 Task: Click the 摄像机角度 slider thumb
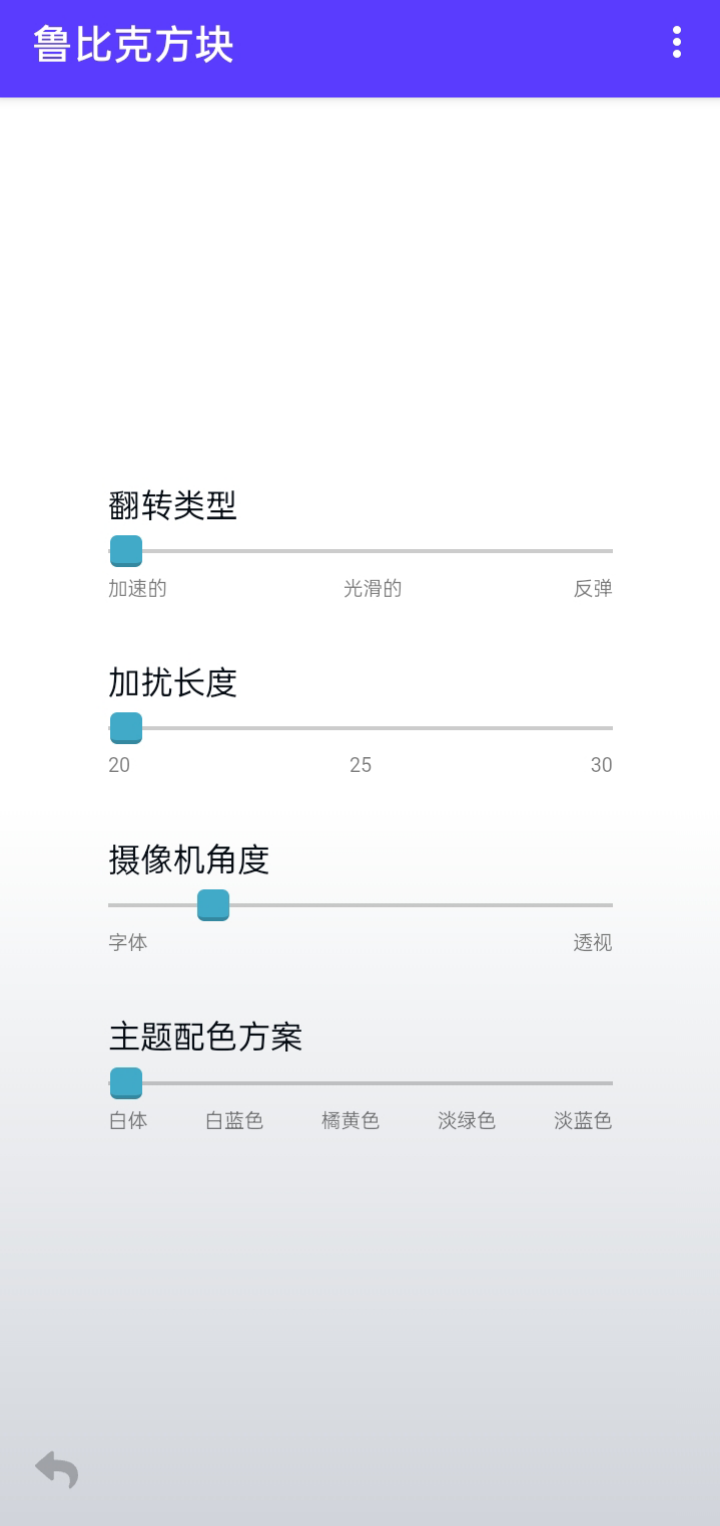click(213, 904)
